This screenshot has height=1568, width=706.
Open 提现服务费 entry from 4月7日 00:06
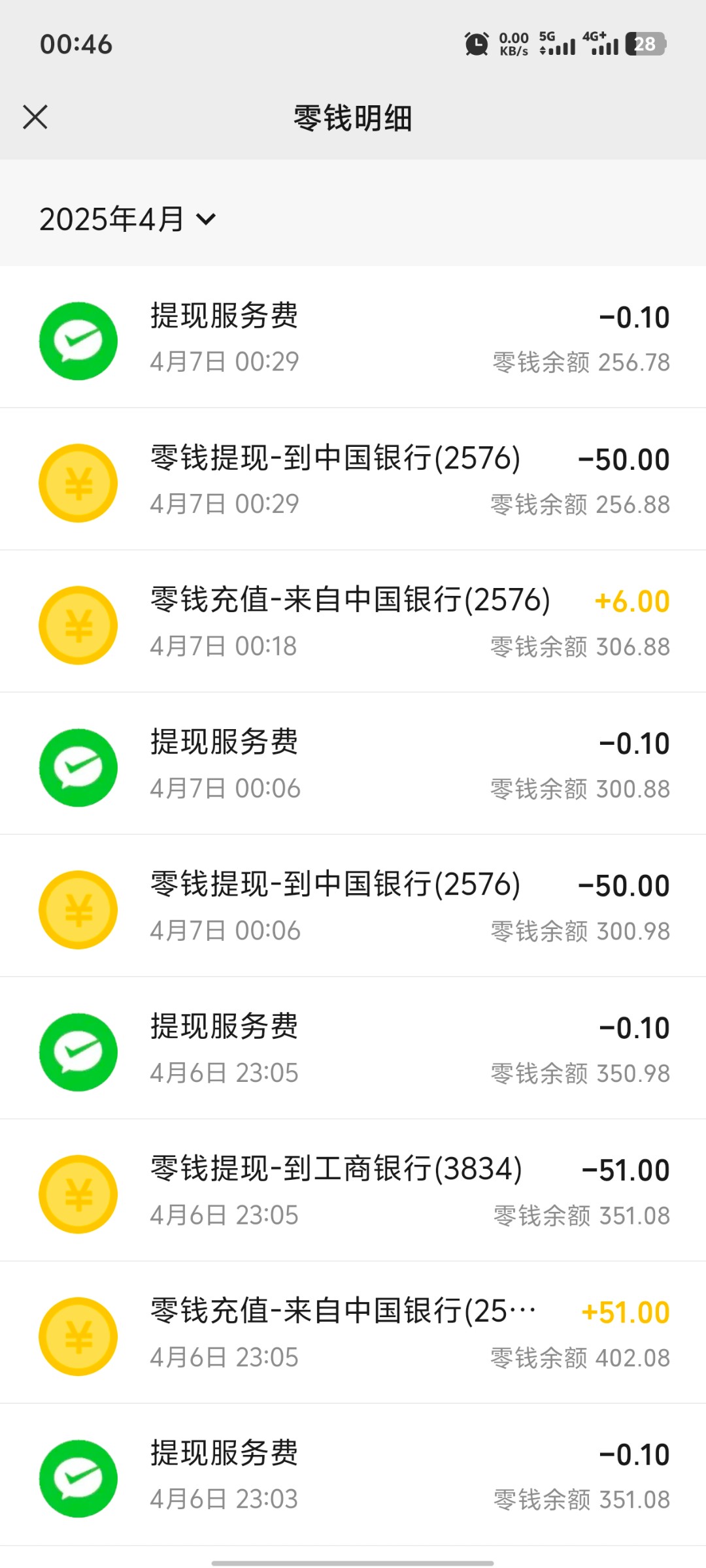[x=353, y=764]
